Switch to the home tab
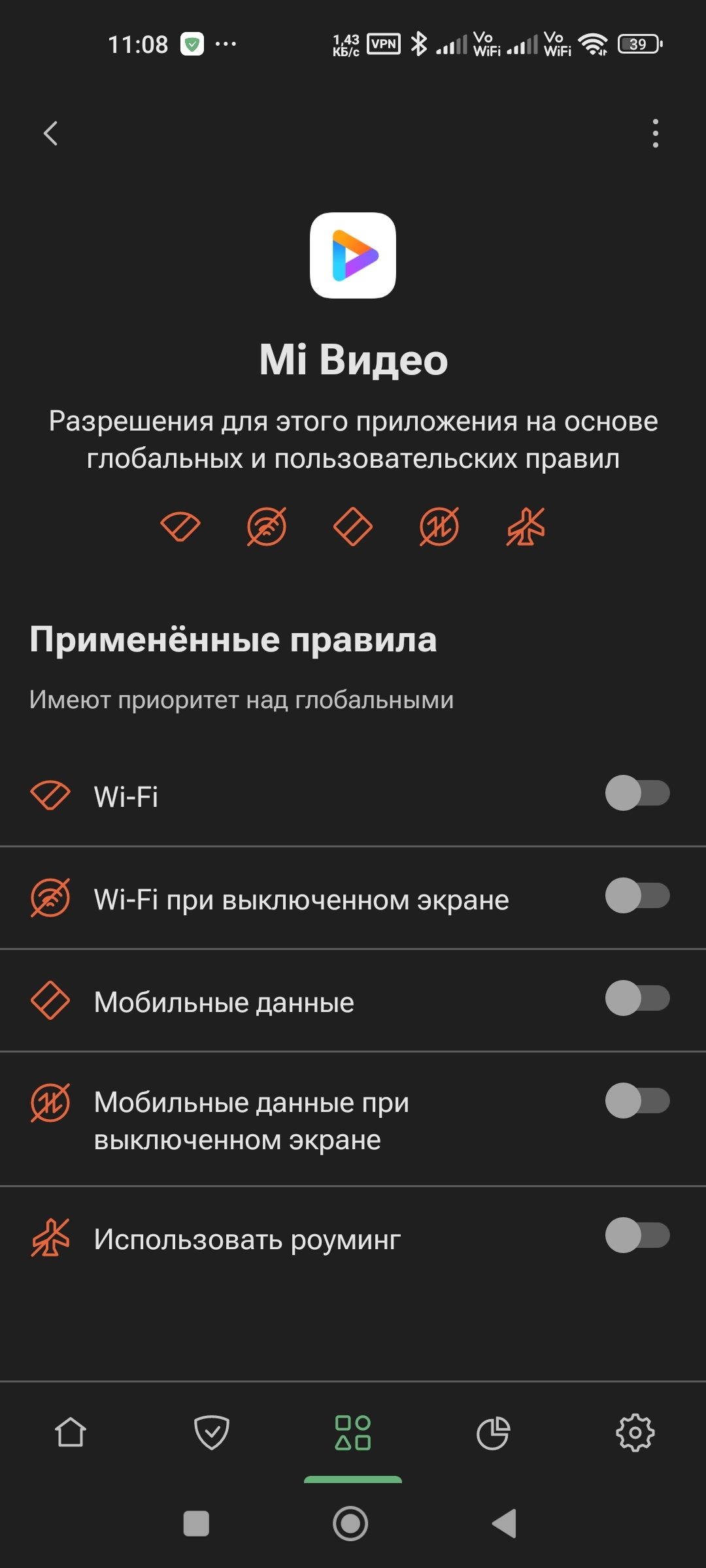 (71, 1433)
